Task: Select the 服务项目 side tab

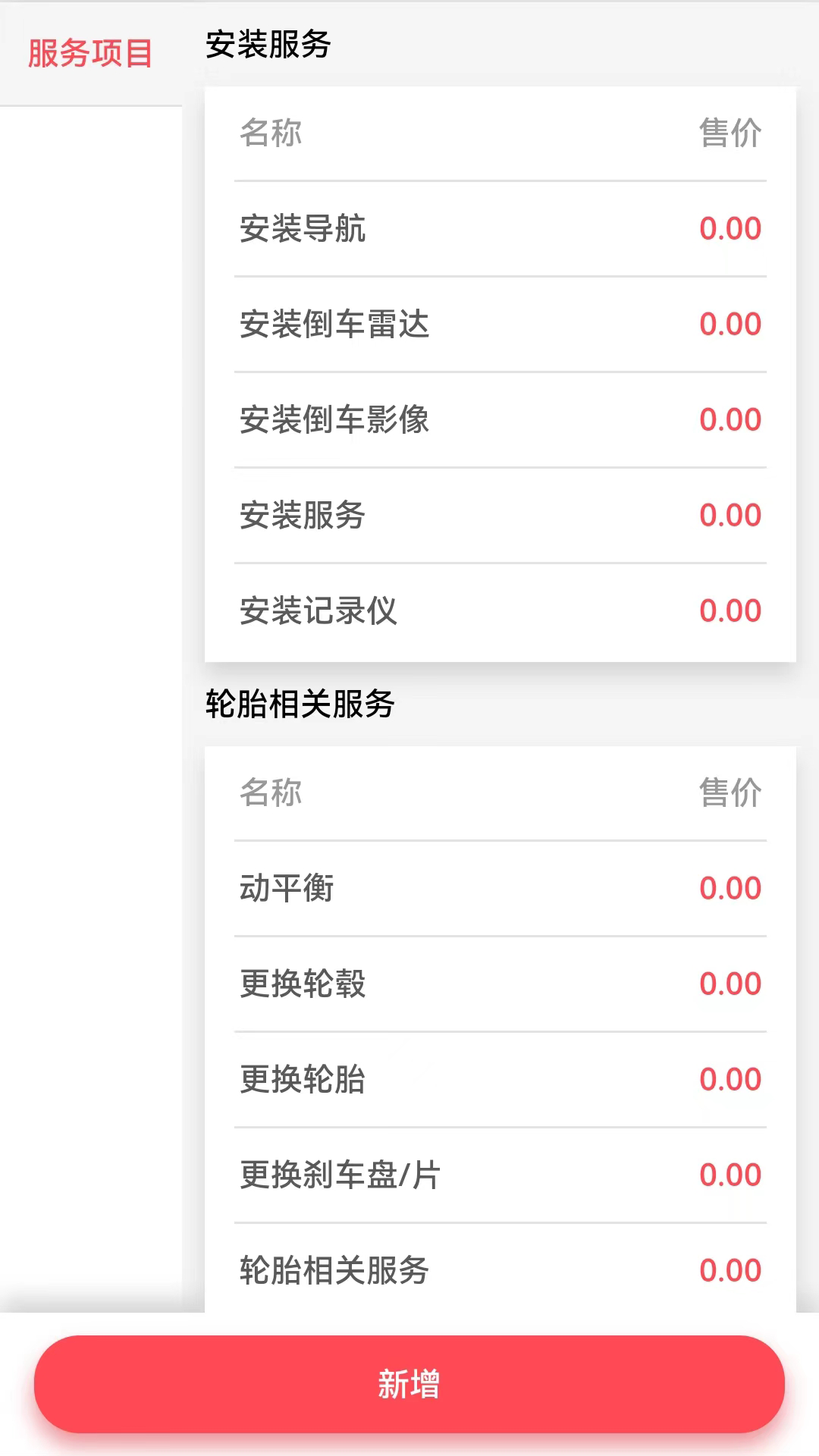Action: click(x=90, y=53)
